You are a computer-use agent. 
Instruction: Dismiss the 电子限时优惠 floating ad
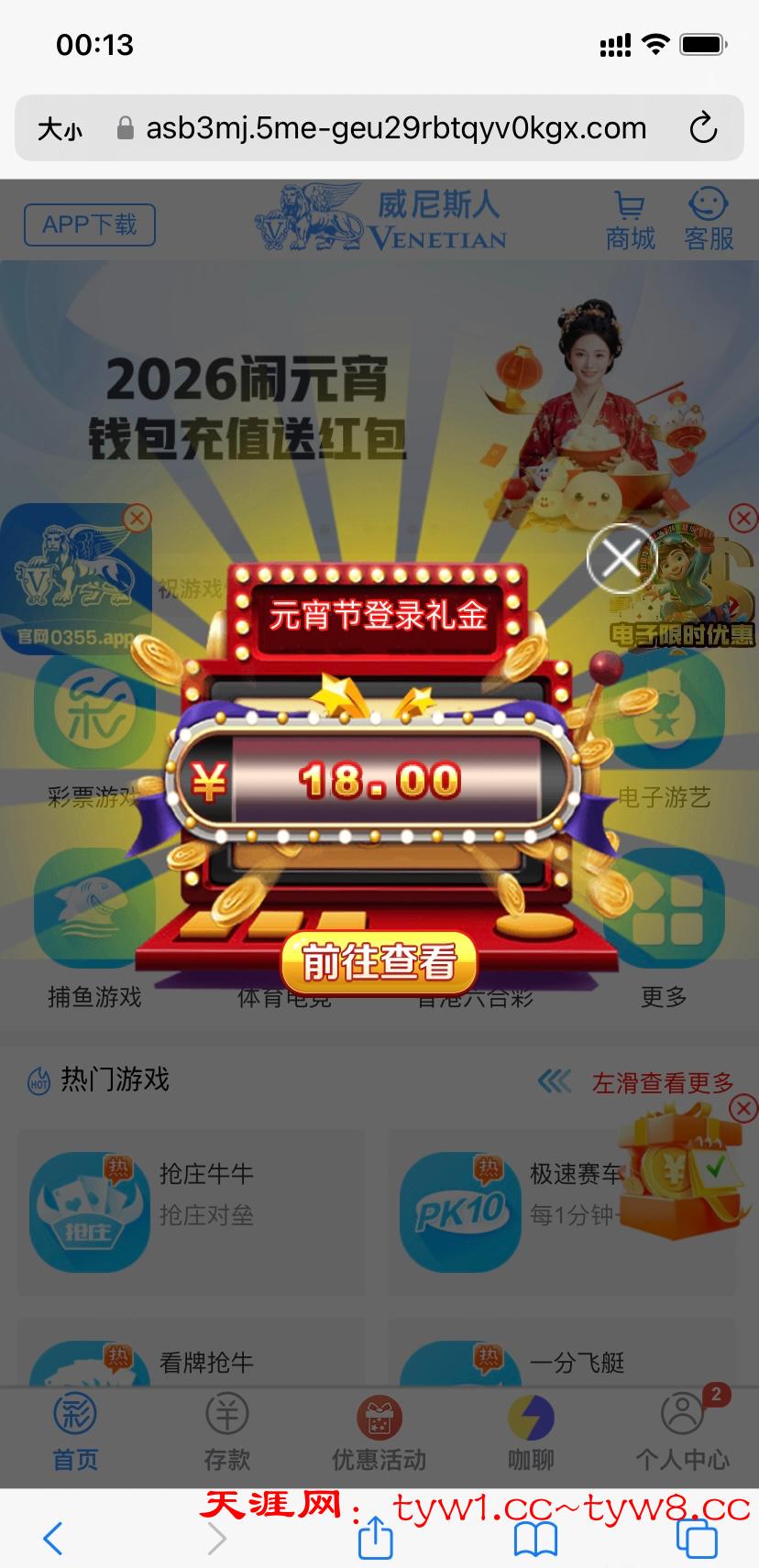pyautogui.click(x=742, y=519)
